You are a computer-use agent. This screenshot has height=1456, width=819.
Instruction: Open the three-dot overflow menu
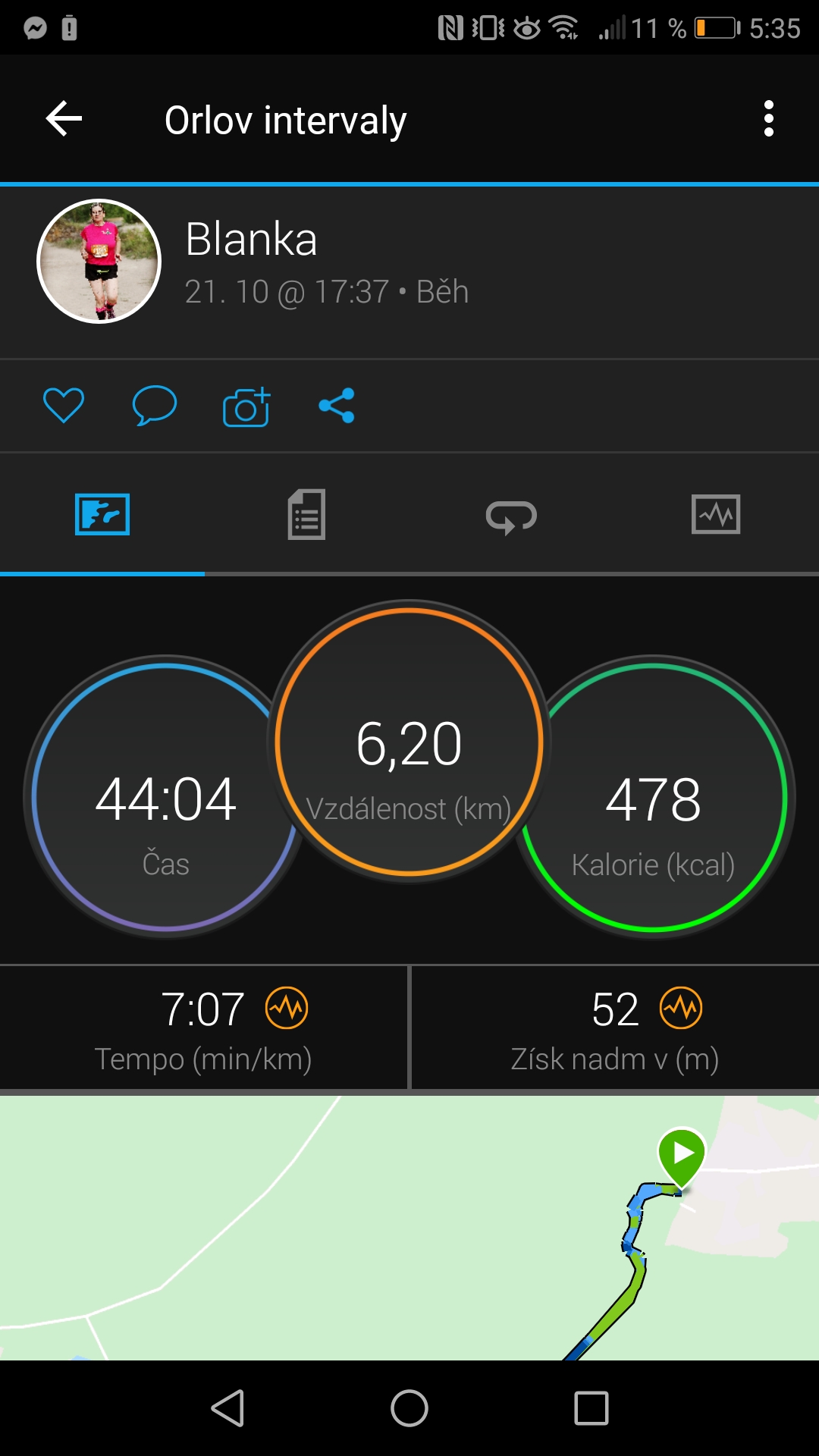click(769, 119)
